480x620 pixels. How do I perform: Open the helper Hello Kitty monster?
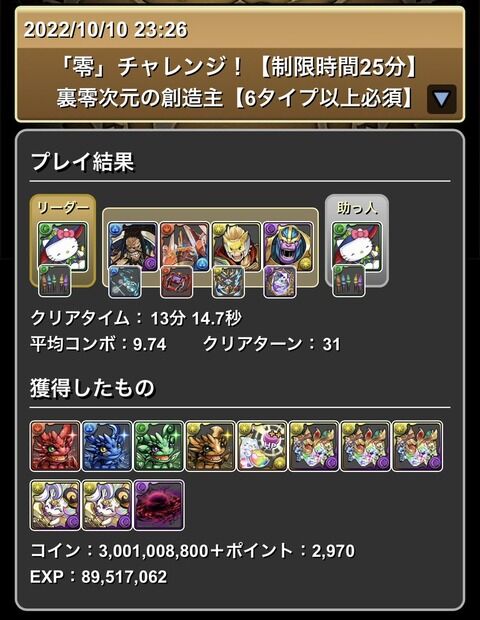tap(357, 247)
